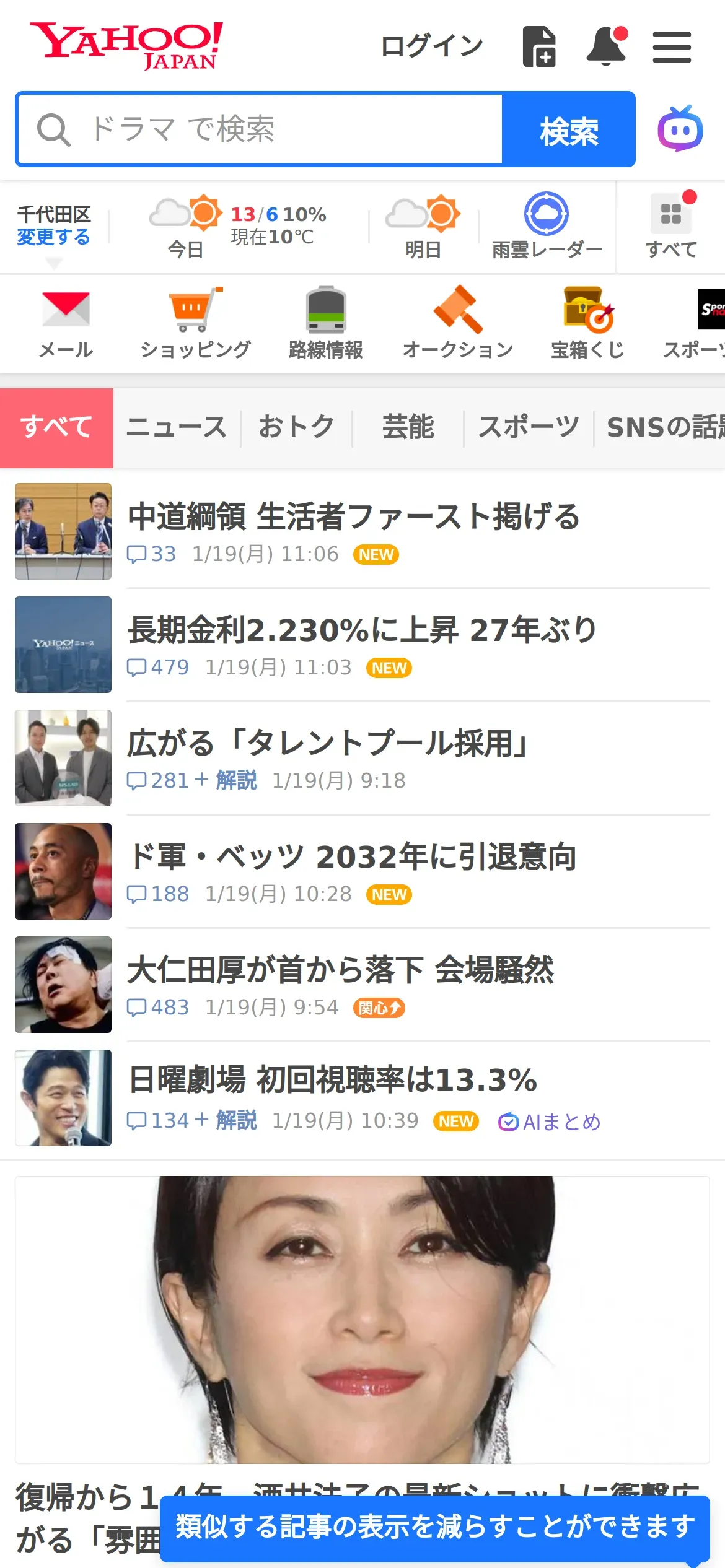This screenshot has width=725, height=1568.
Task: Change location via 変更する
Action: point(53,237)
